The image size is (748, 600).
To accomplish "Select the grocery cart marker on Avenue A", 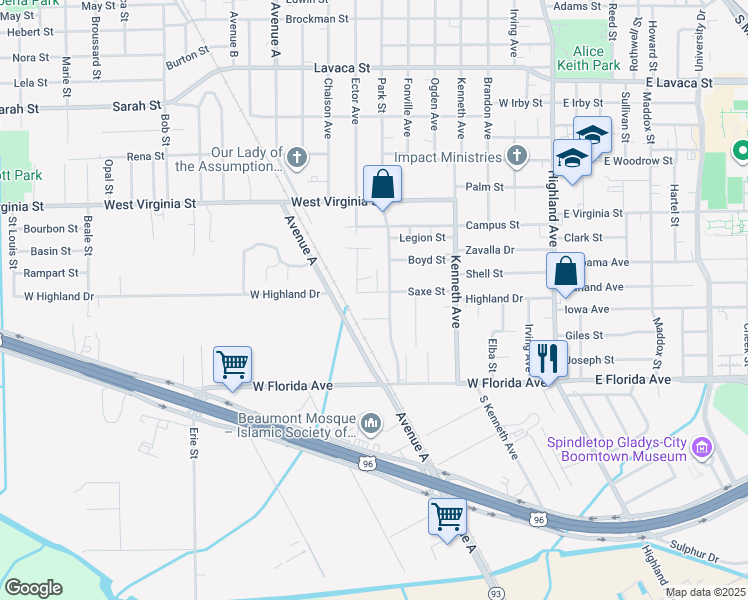I will [447, 519].
